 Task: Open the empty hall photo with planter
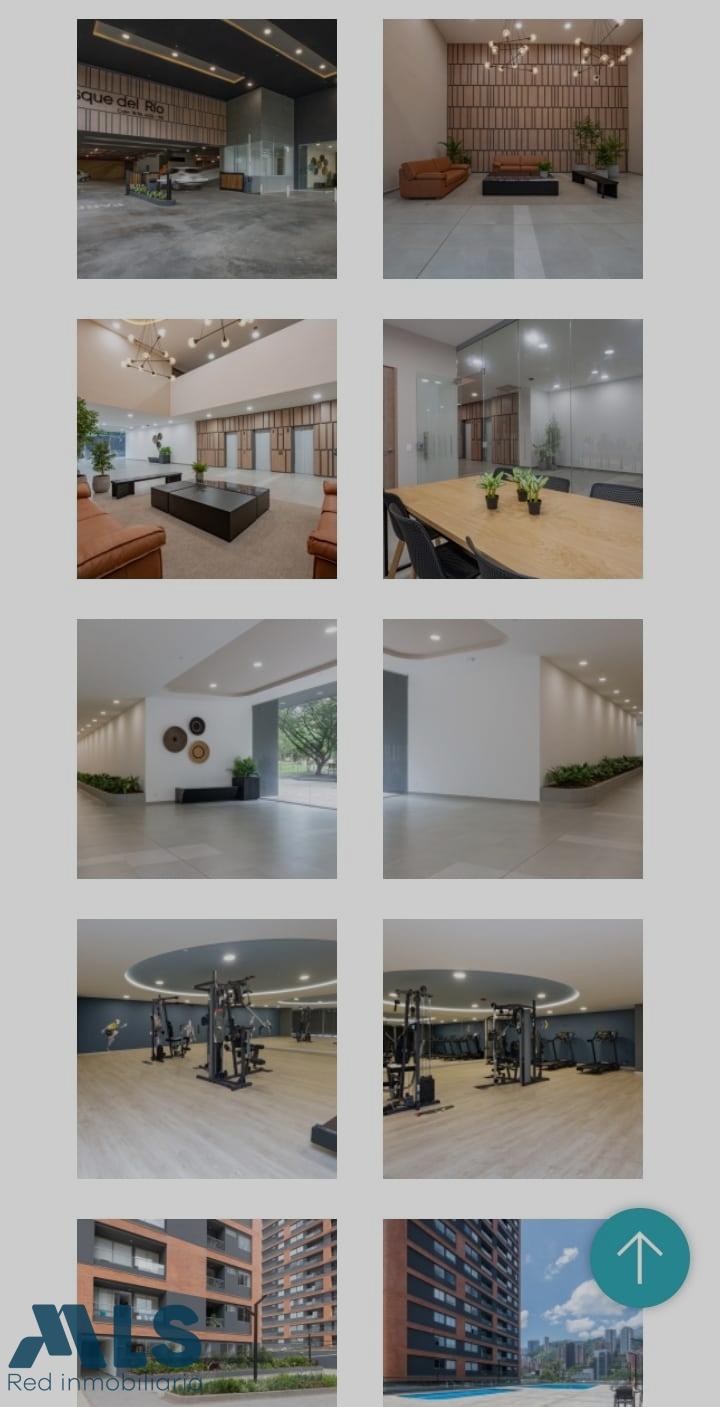pyautogui.click(x=512, y=748)
